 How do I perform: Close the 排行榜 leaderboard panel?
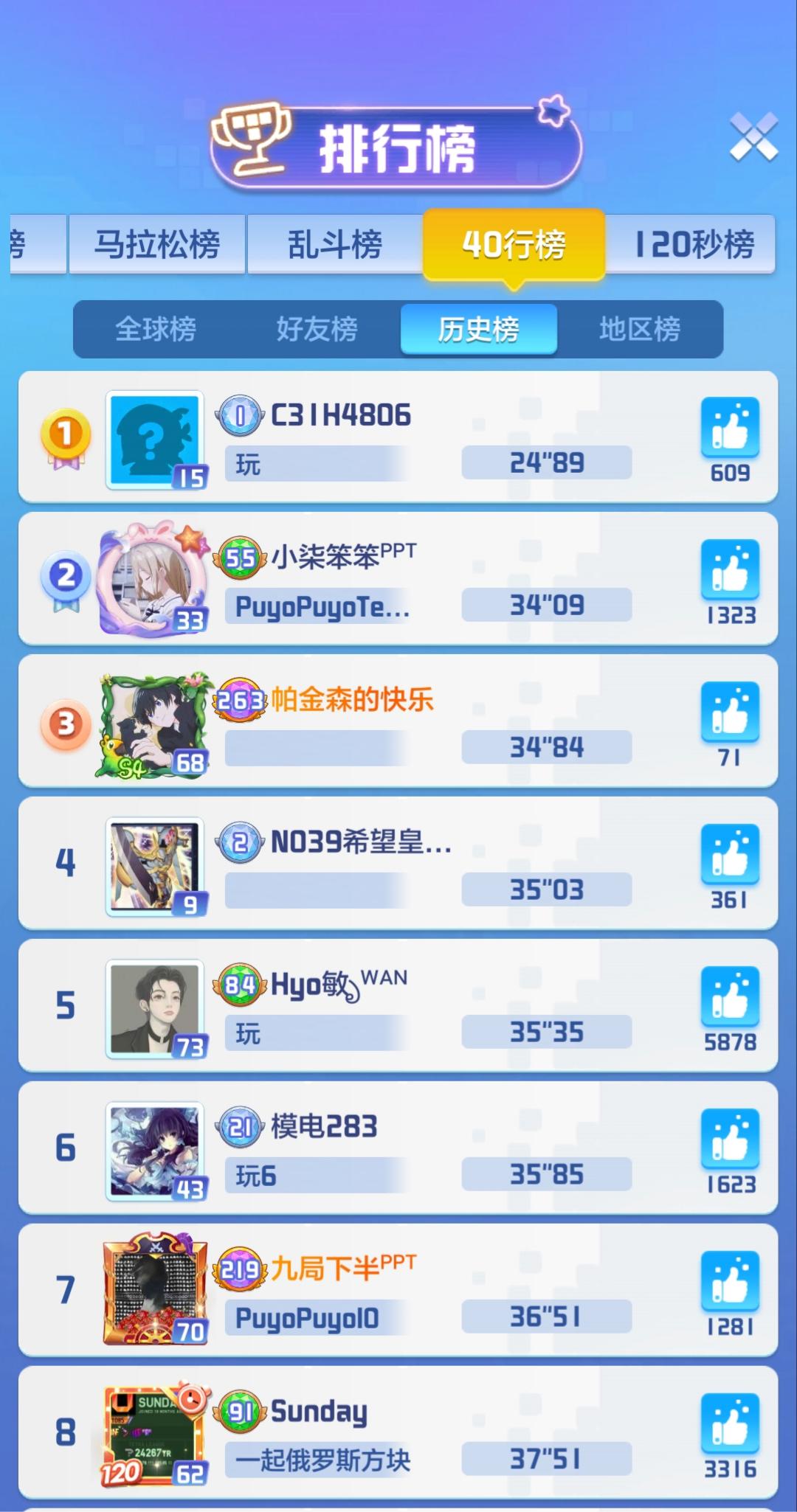[x=753, y=137]
